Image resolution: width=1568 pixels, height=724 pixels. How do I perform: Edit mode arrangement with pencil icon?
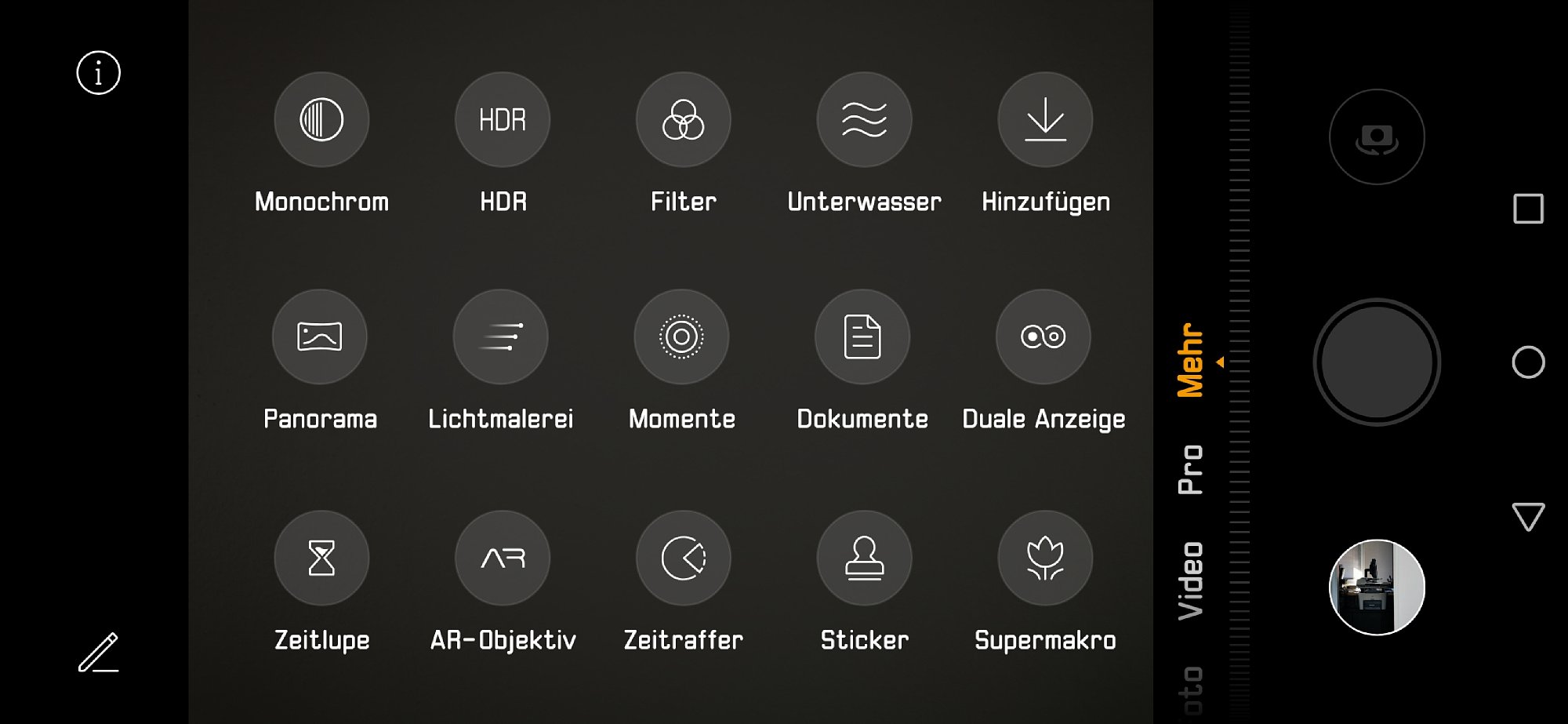[98, 652]
